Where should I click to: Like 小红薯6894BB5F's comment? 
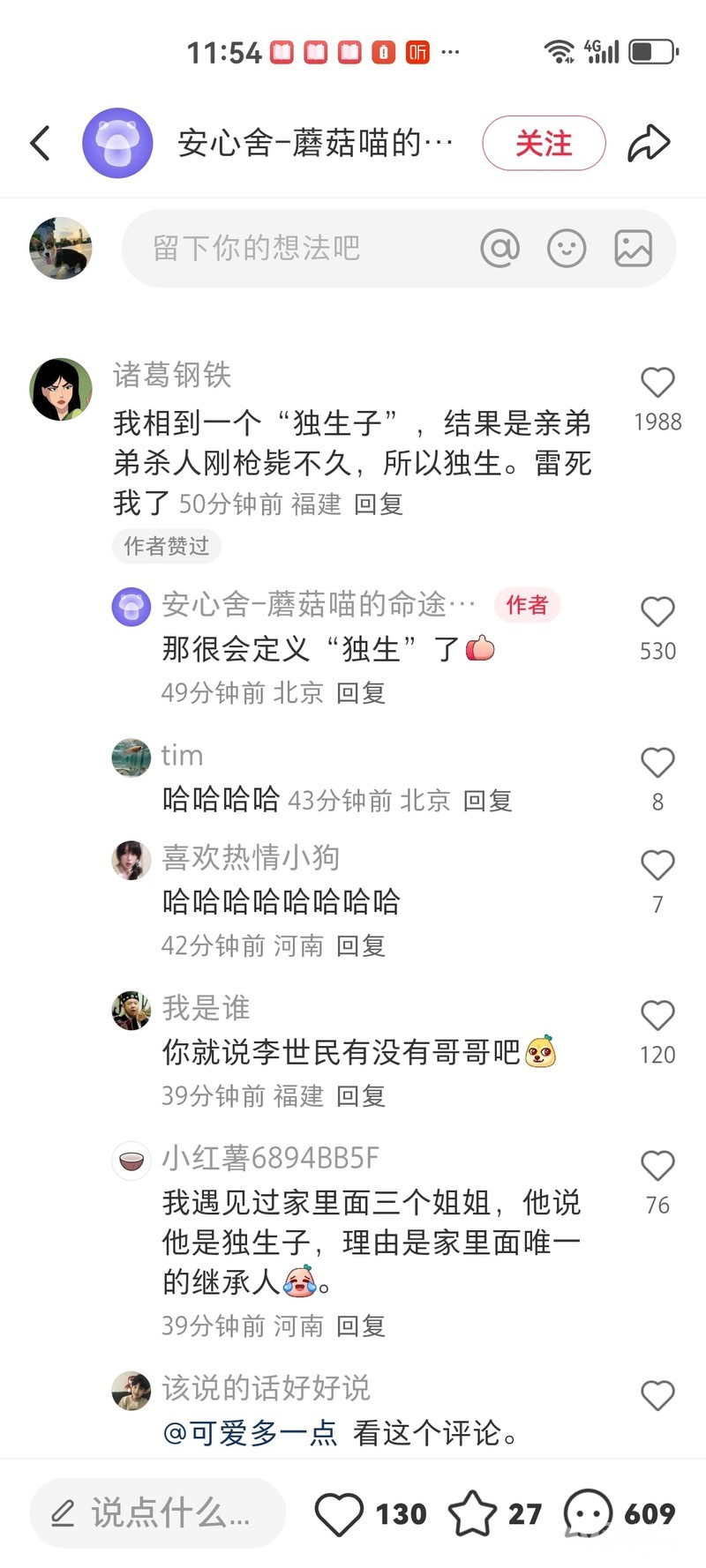(657, 1166)
